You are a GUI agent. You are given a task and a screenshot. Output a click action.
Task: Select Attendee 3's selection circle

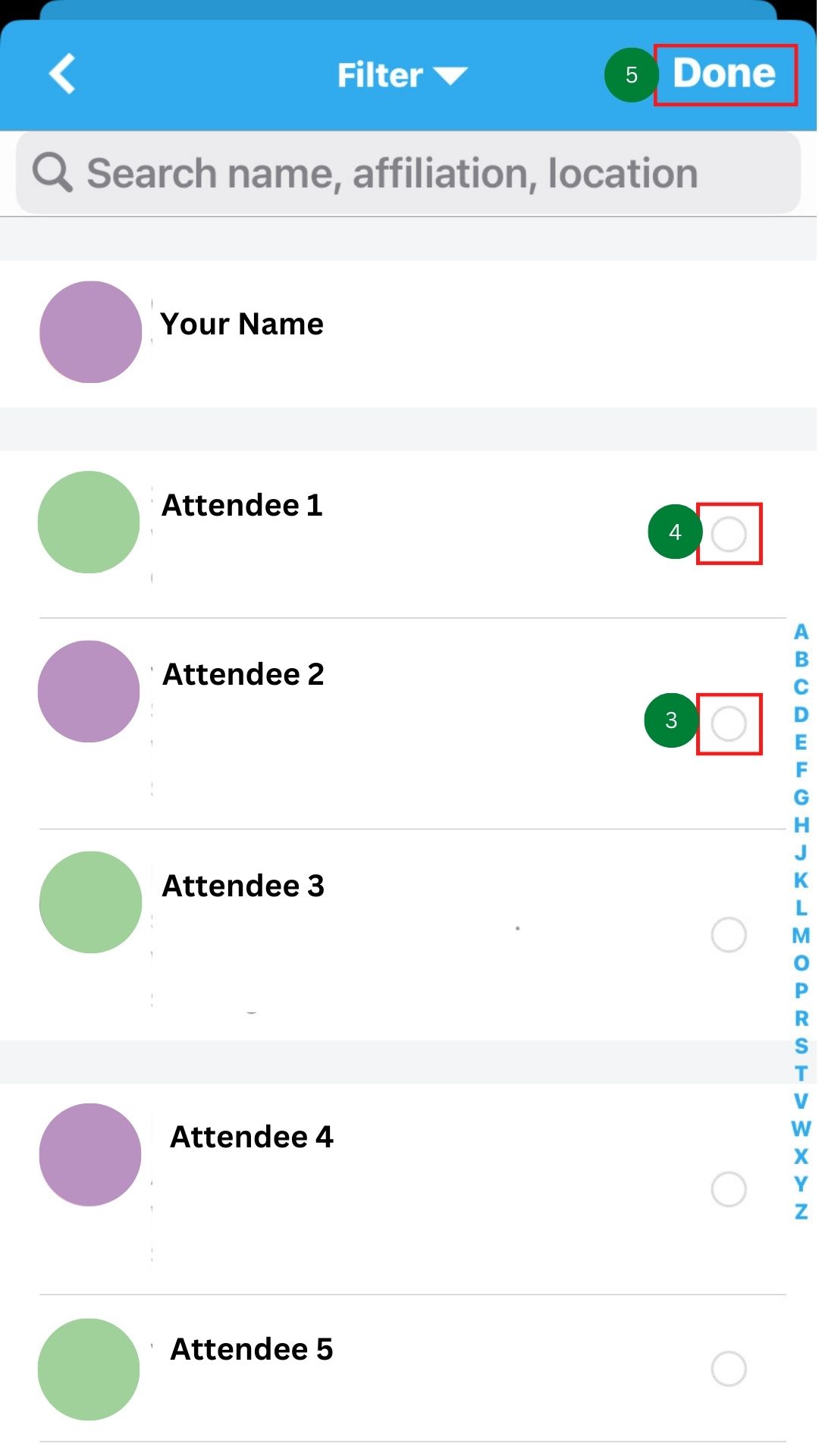click(x=729, y=935)
